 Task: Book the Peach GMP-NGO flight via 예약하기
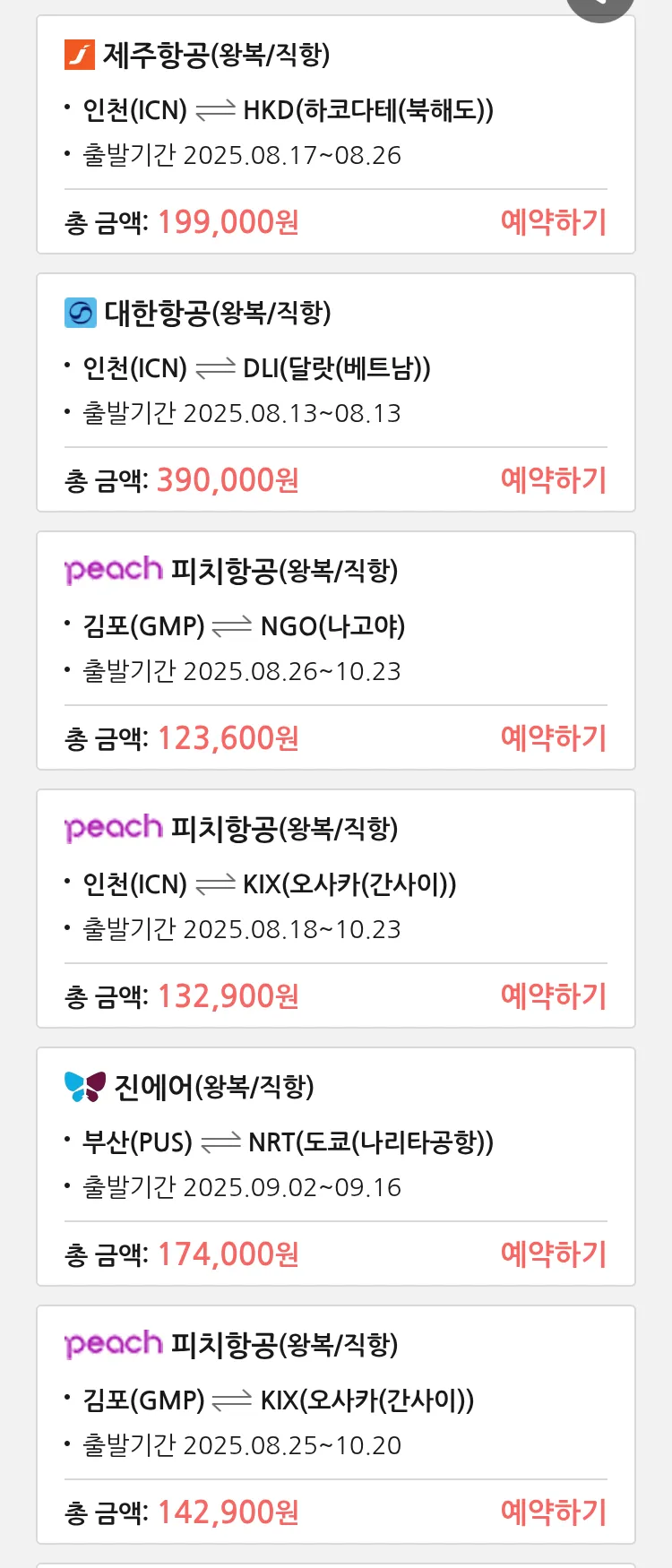[554, 737]
